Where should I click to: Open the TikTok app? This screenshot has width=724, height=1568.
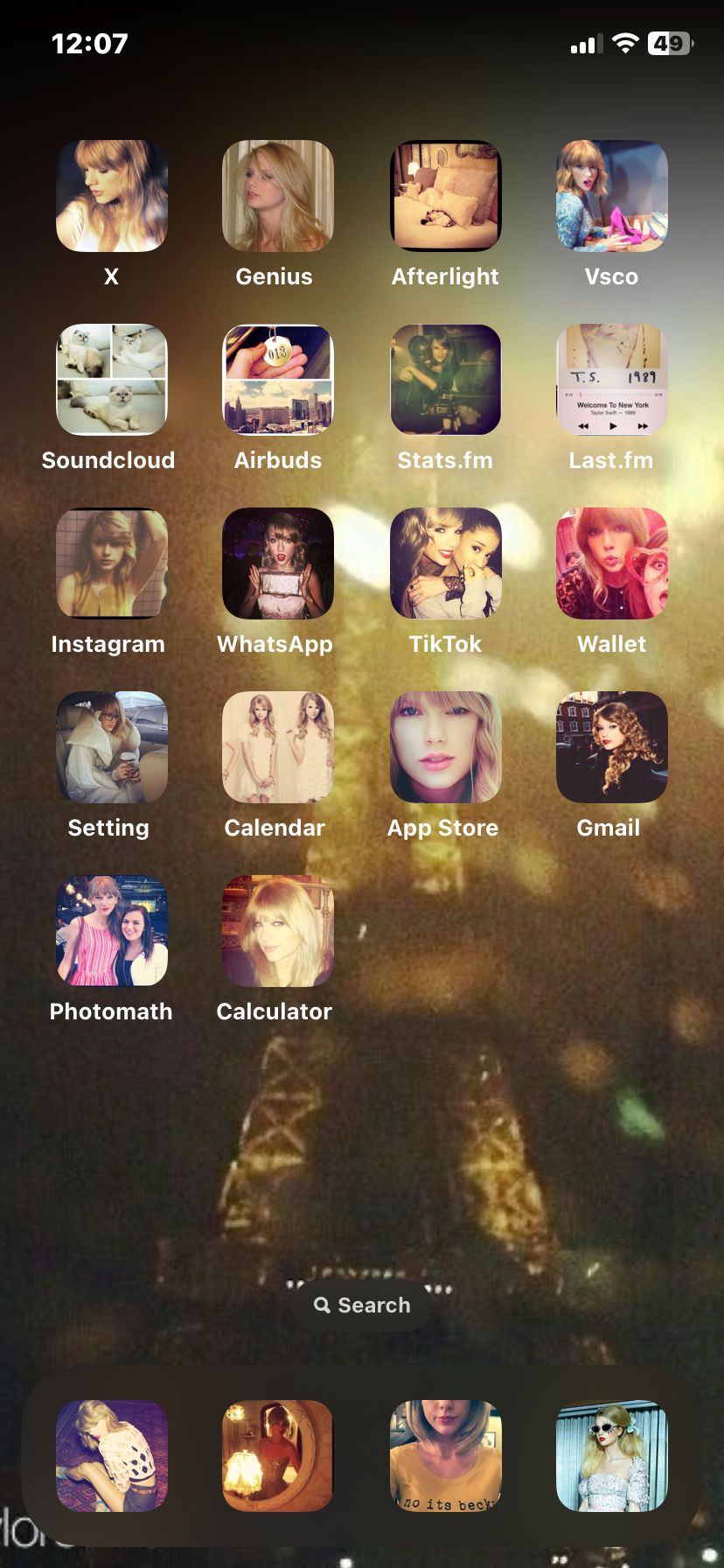click(445, 563)
